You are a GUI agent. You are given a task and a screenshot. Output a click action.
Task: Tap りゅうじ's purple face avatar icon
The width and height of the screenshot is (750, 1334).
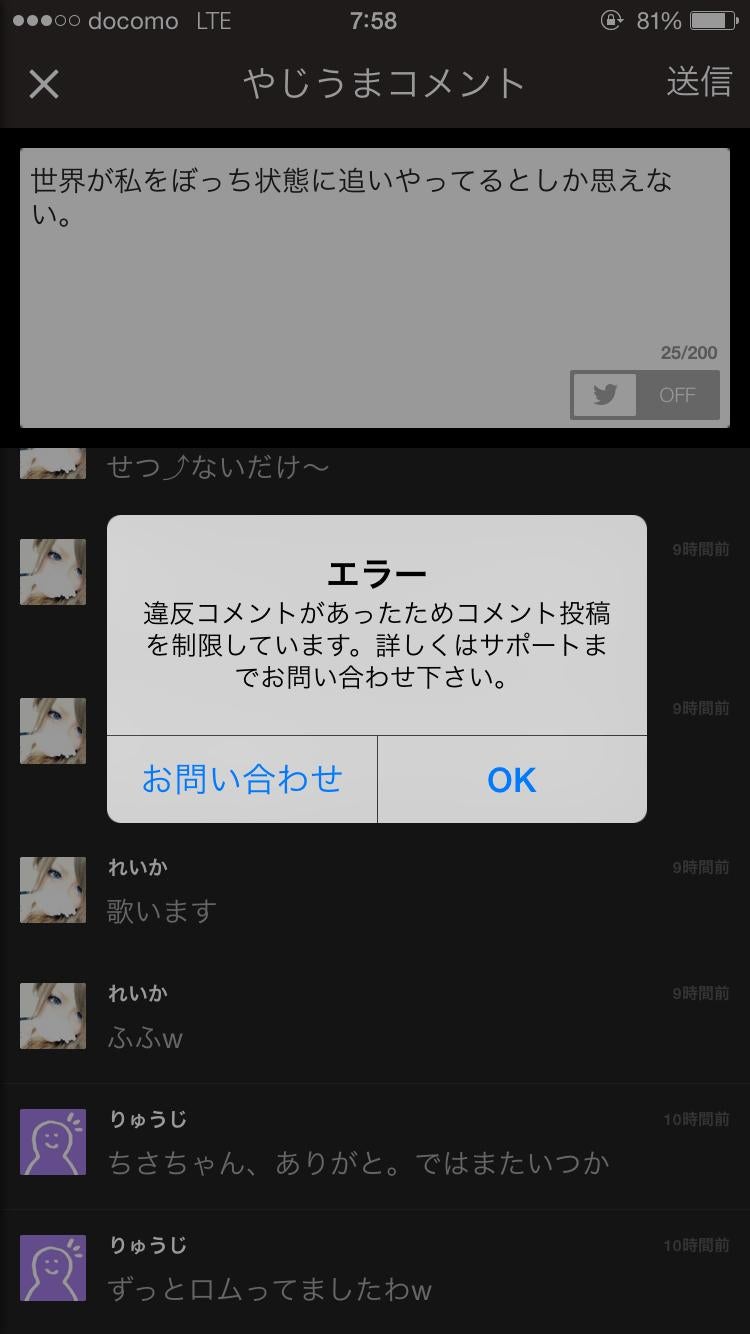[x=52, y=1141]
